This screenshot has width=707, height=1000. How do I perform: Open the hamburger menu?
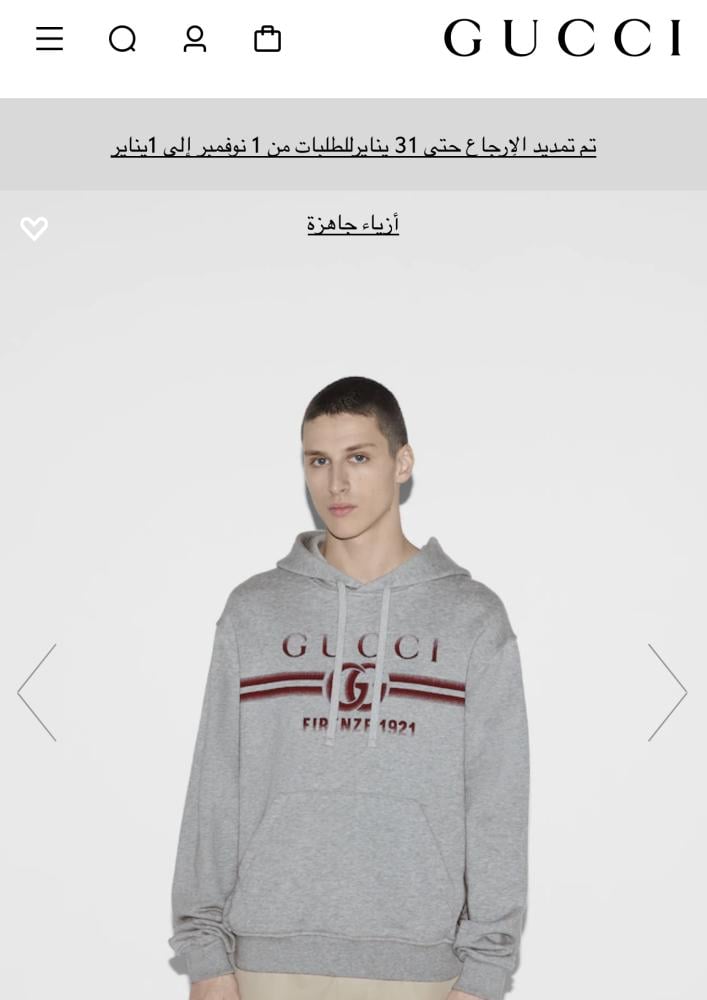(49, 39)
